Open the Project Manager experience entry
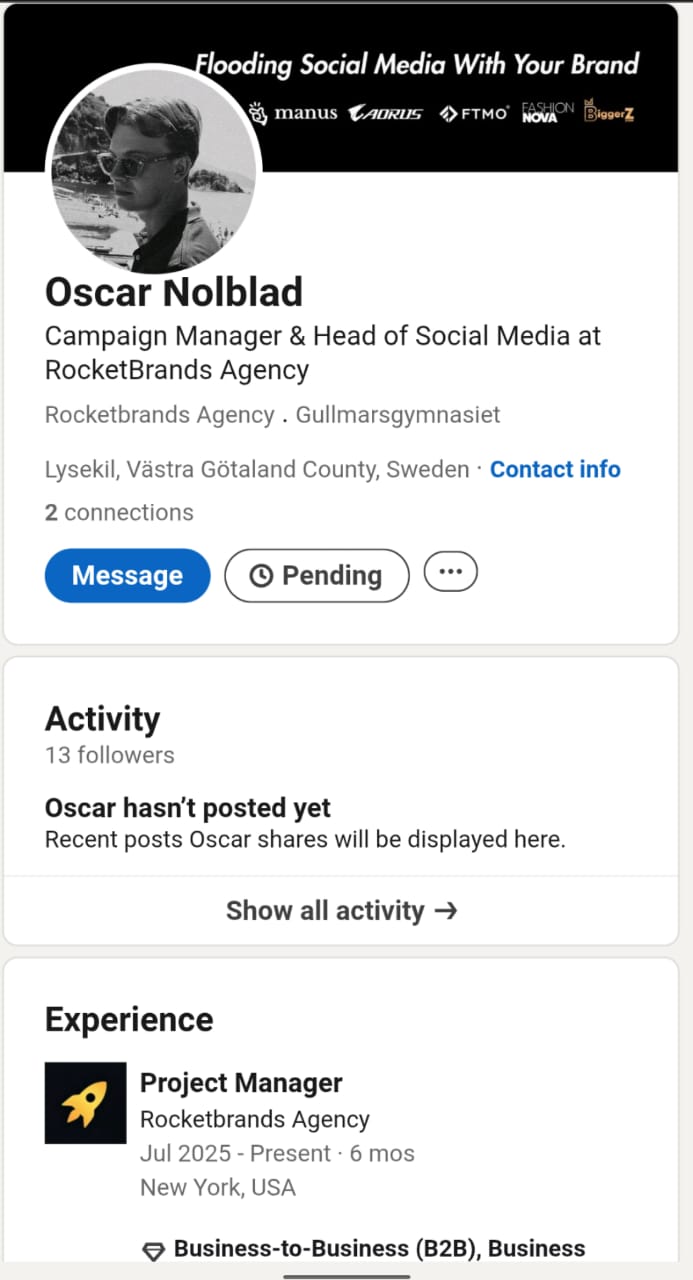 [241, 1082]
